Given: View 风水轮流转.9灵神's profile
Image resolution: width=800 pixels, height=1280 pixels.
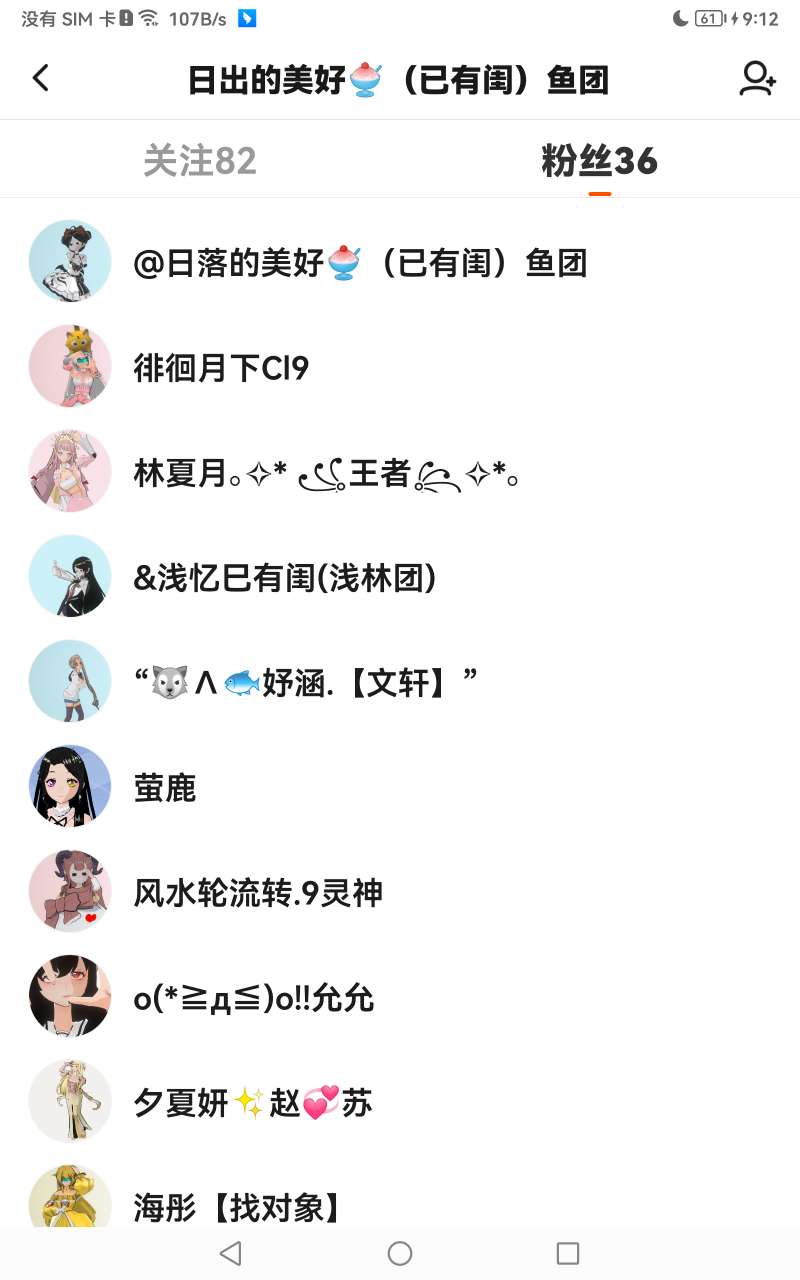Looking at the screenshot, I should point(400,893).
